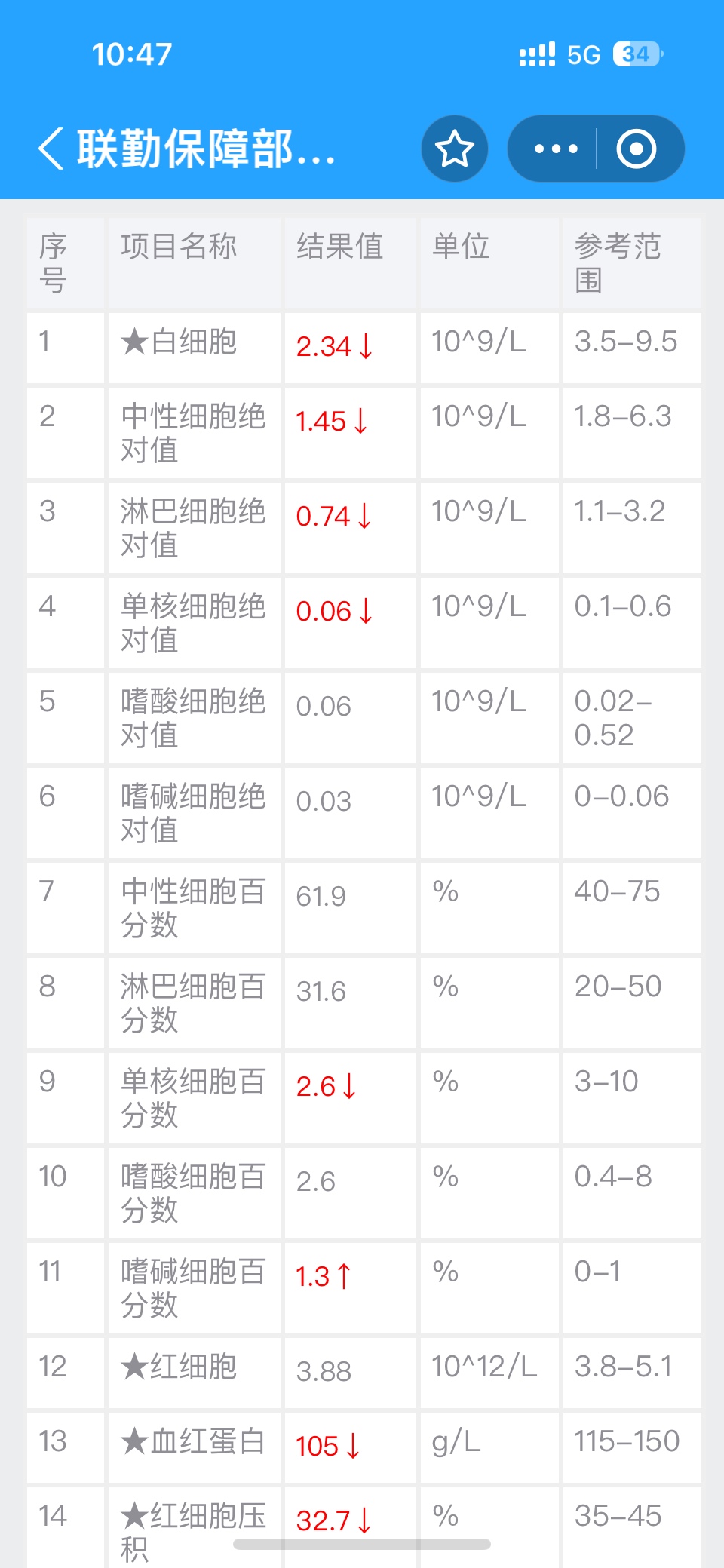Close the mini program via circle button
The image size is (724, 1568).
tap(637, 149)
